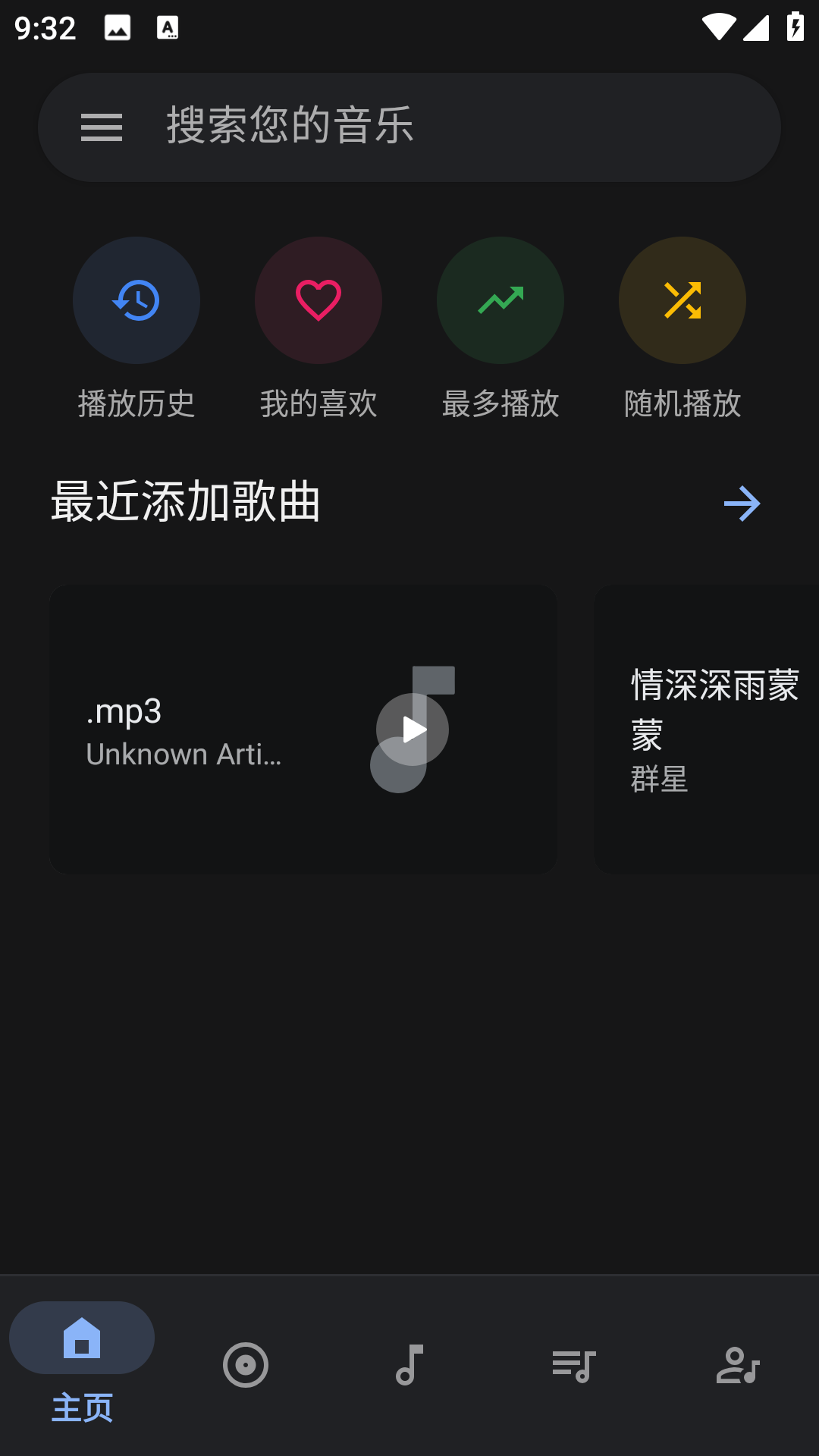The width and height of the screenshot is (819, 1456).
Task: Start 随机播放 shuffle play
Action: [682, 301]
